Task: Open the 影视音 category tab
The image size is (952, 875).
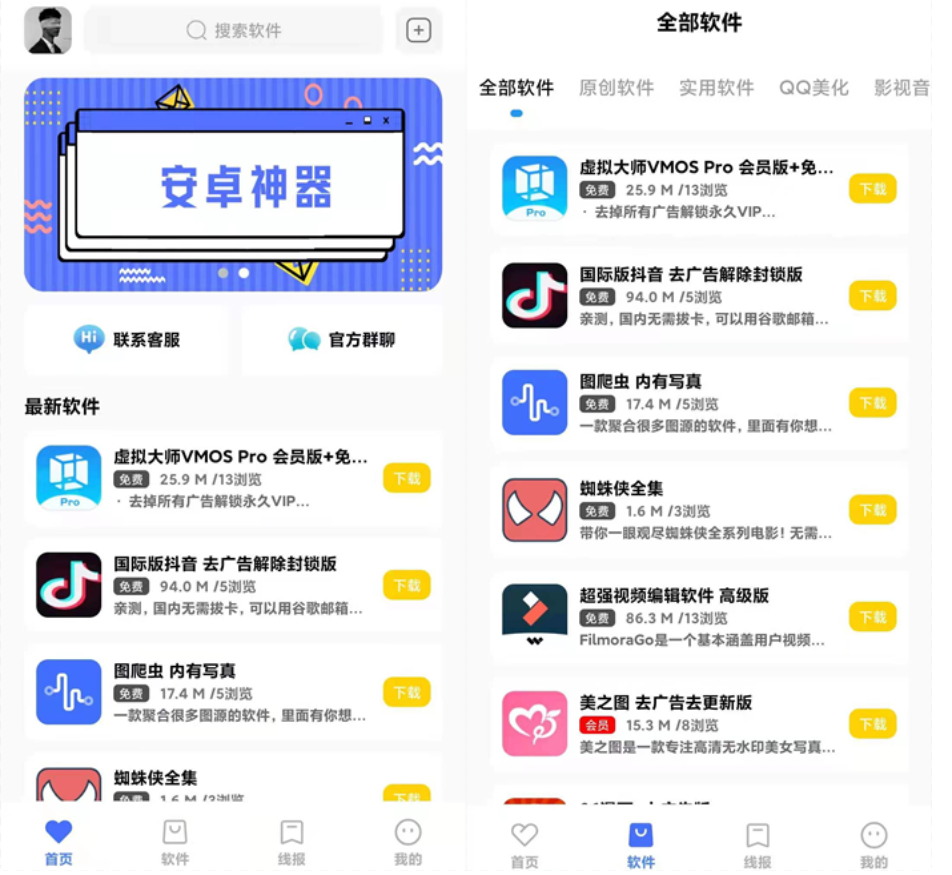Action: click(901, 88)
